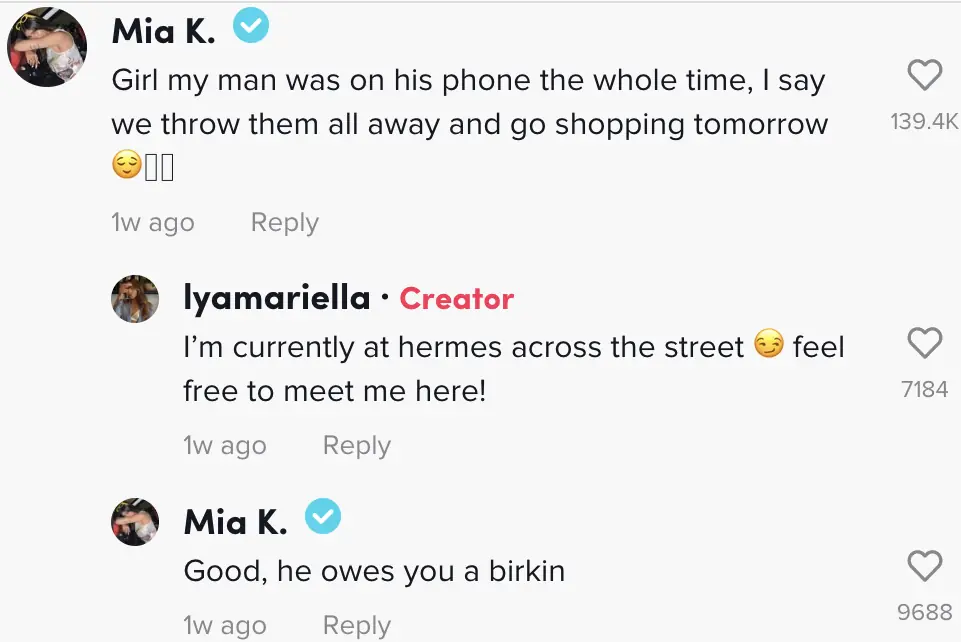Open lyamariella's profile avatar
The image size is (961, 642).
135,298
